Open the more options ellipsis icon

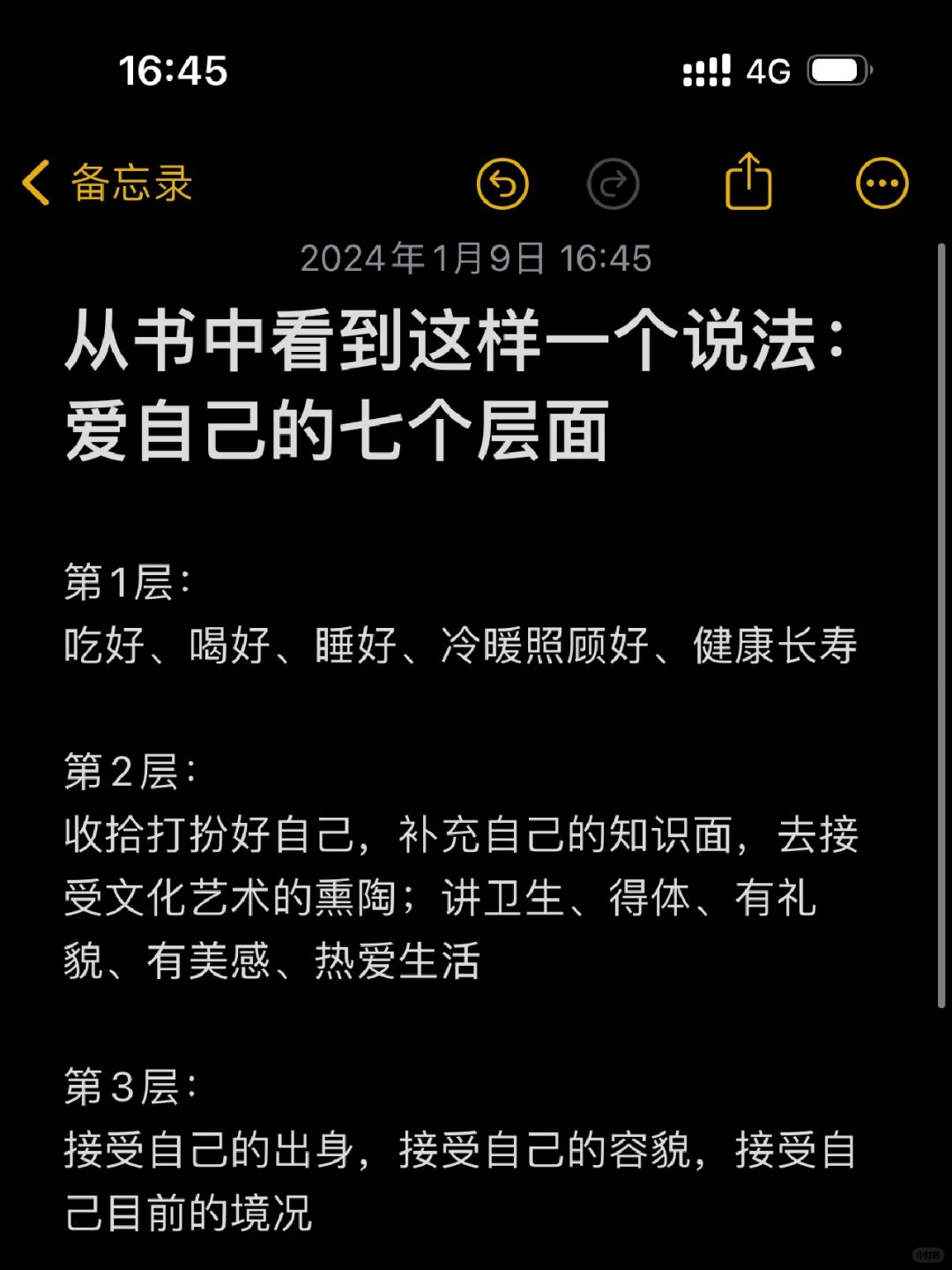pyautogui.click(x=881, y=183)
